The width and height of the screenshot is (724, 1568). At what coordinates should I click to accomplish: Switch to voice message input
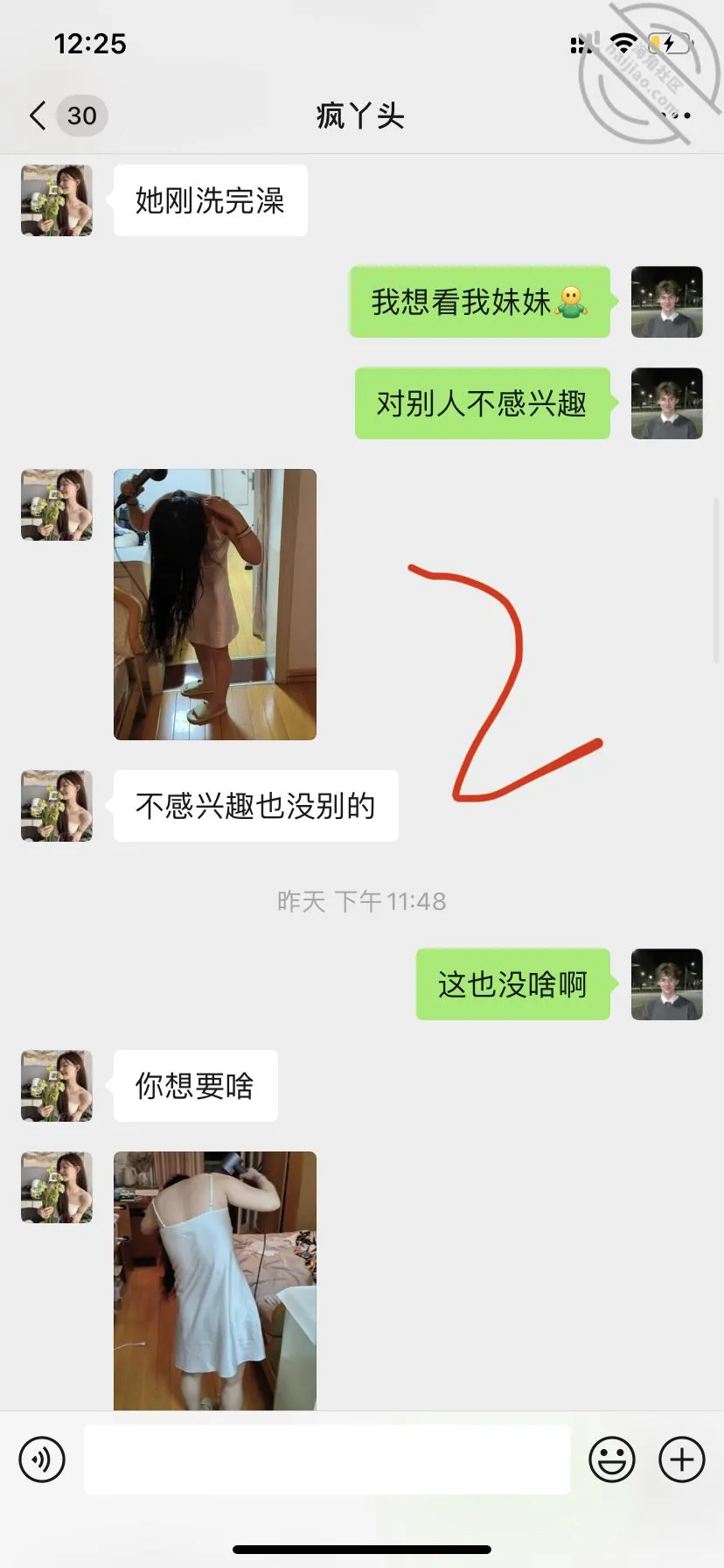(x=42, y=1459)
